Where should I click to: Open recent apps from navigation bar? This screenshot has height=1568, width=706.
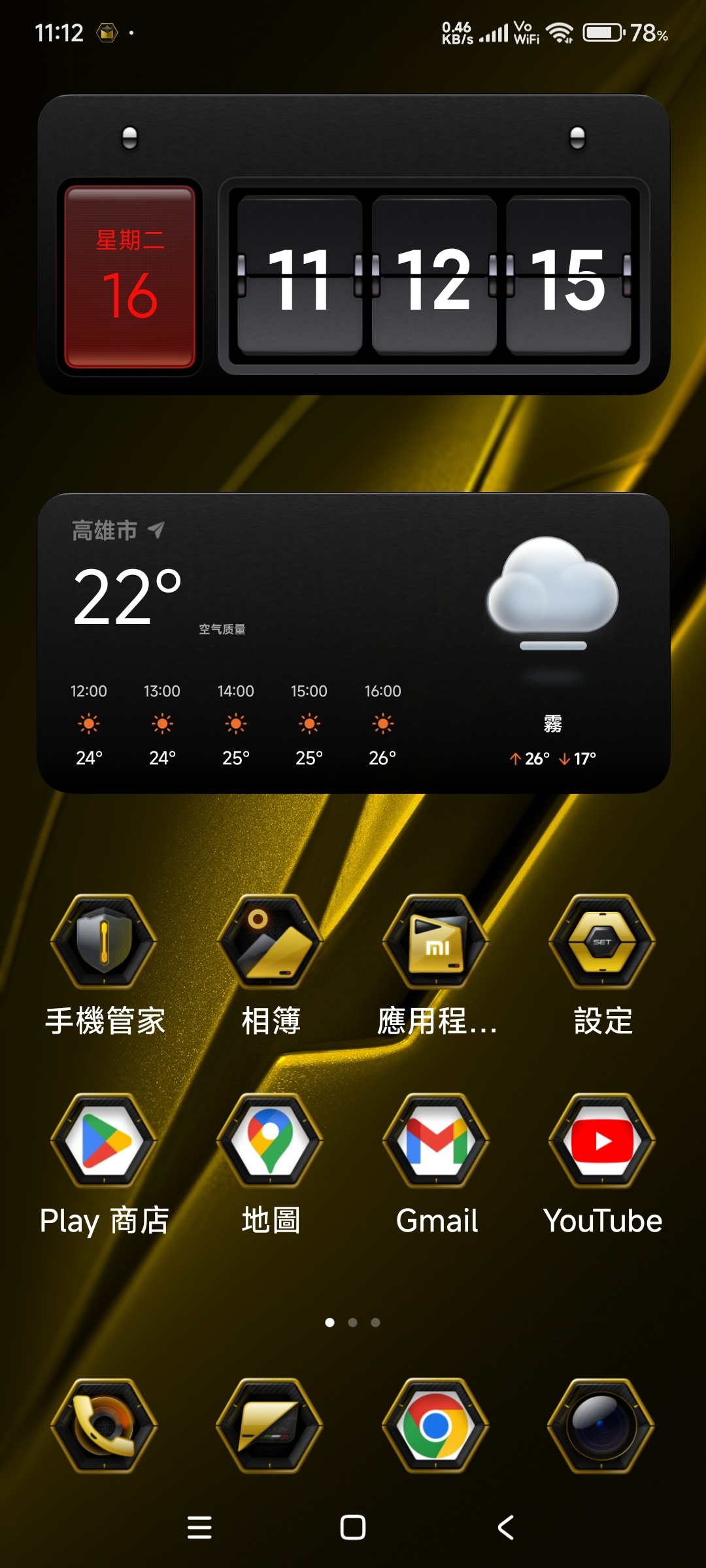coord(199,1527)
